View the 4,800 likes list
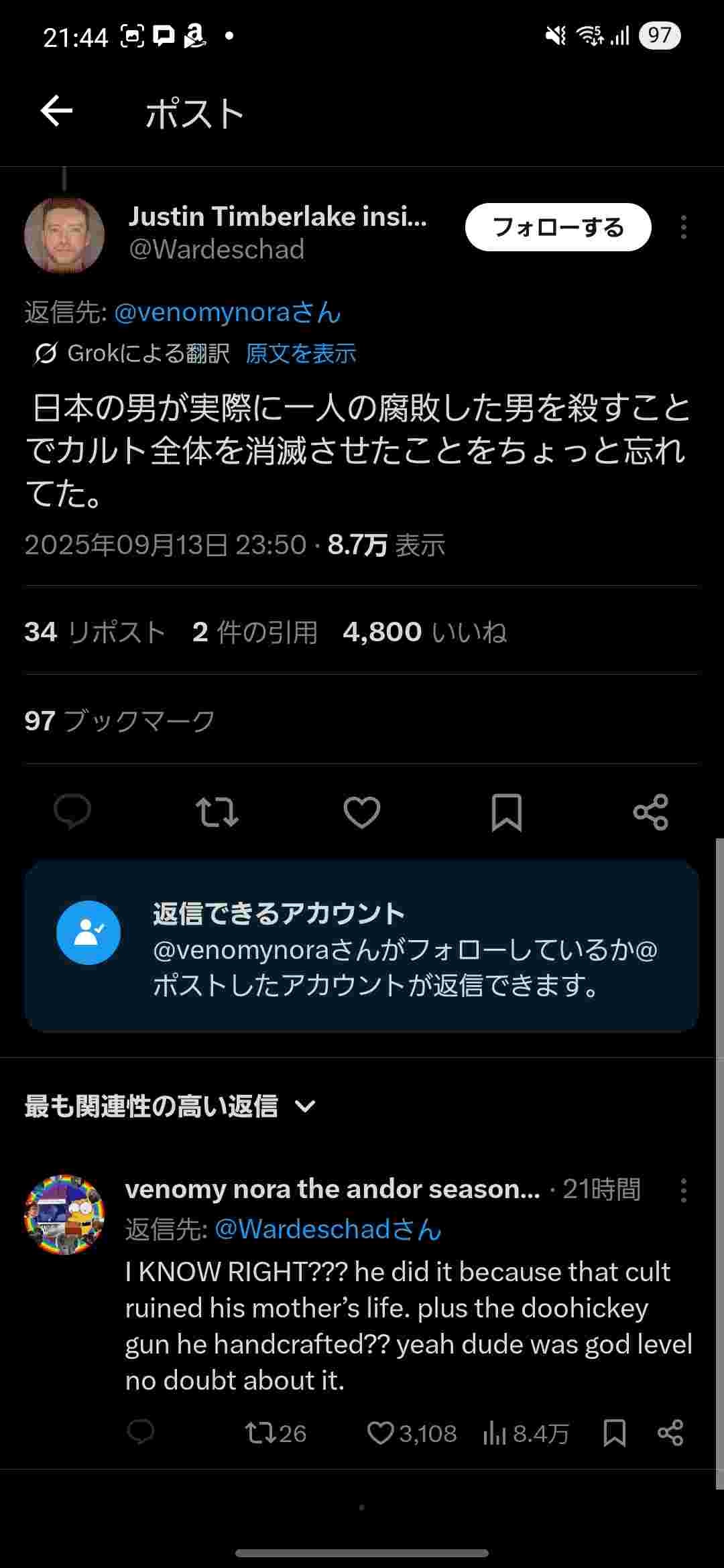 pyautogui.click(x=424, y=632)
